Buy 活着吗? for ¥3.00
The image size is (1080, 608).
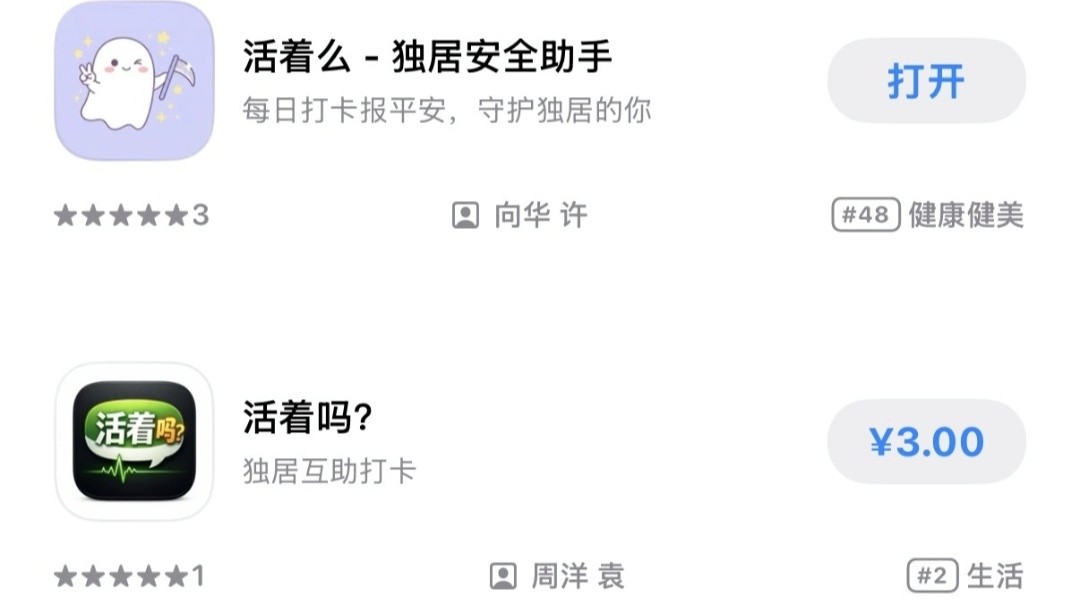926,442
